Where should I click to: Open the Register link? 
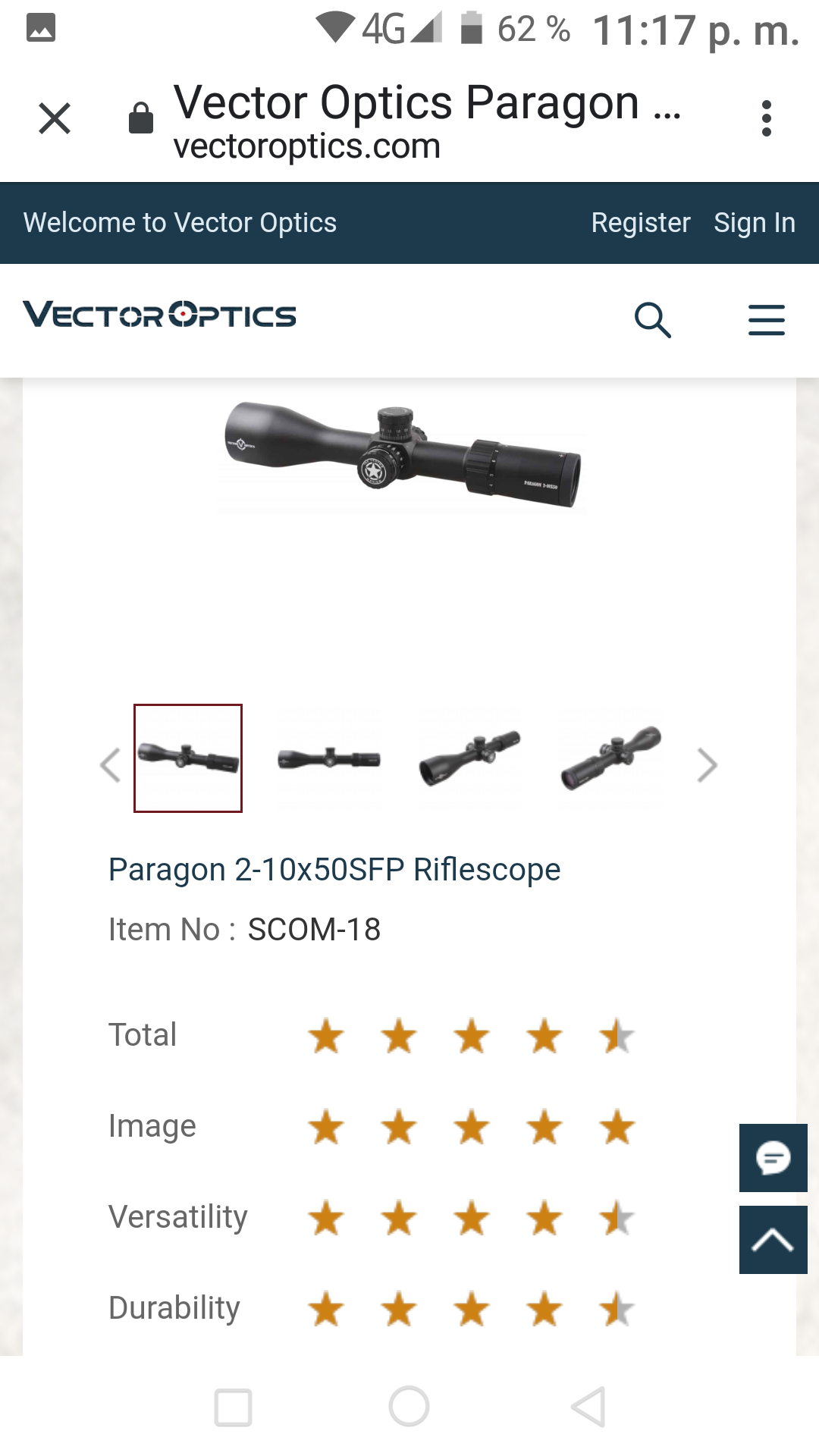(640, 223)
